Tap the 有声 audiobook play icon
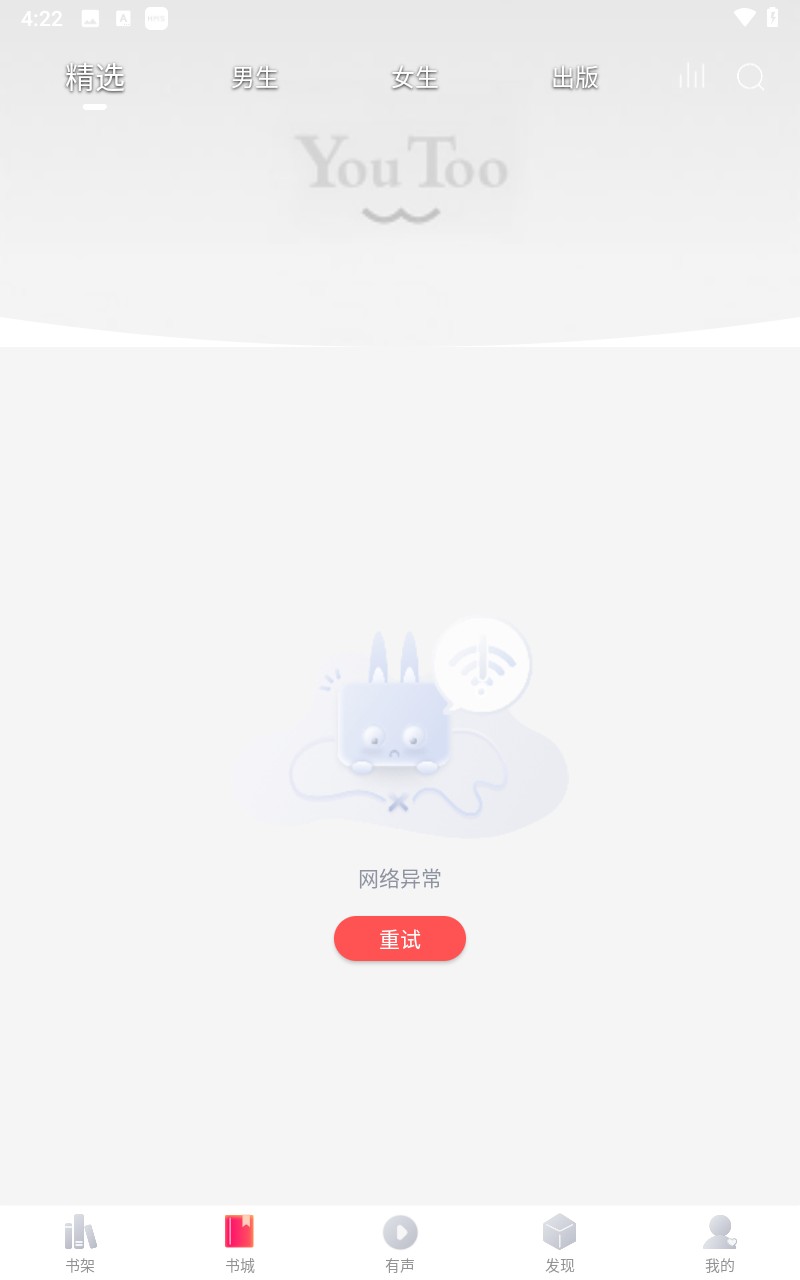800x1280 pixels. tap(400, 1232)
